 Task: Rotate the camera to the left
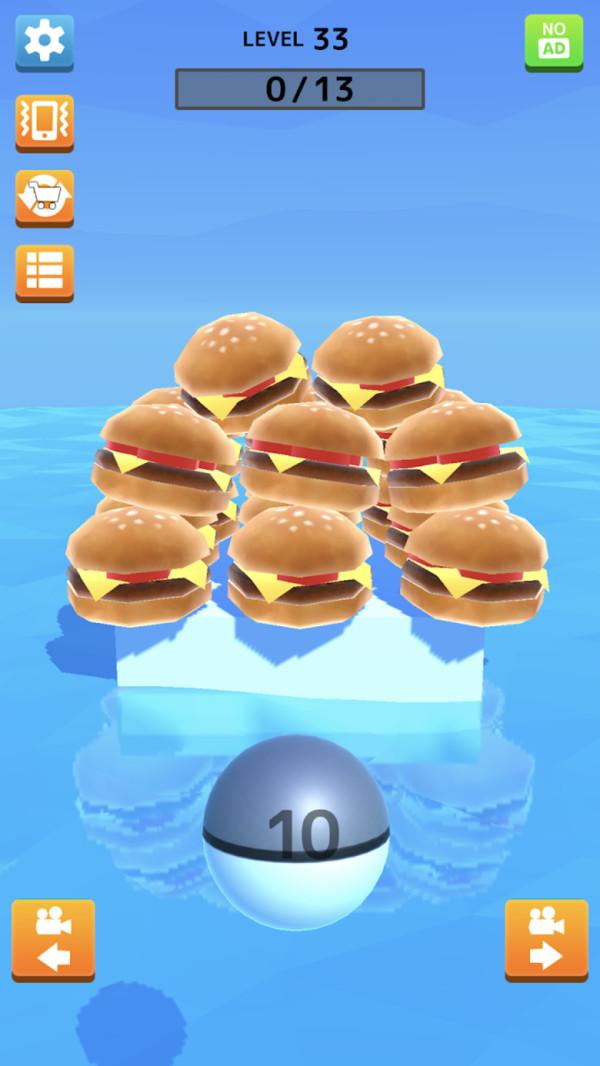click(x=53, y=939)
